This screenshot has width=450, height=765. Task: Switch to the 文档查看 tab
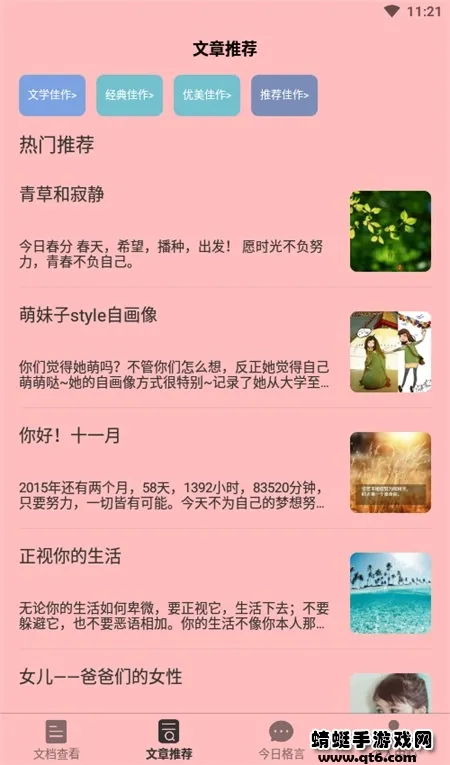click(56, 740)
